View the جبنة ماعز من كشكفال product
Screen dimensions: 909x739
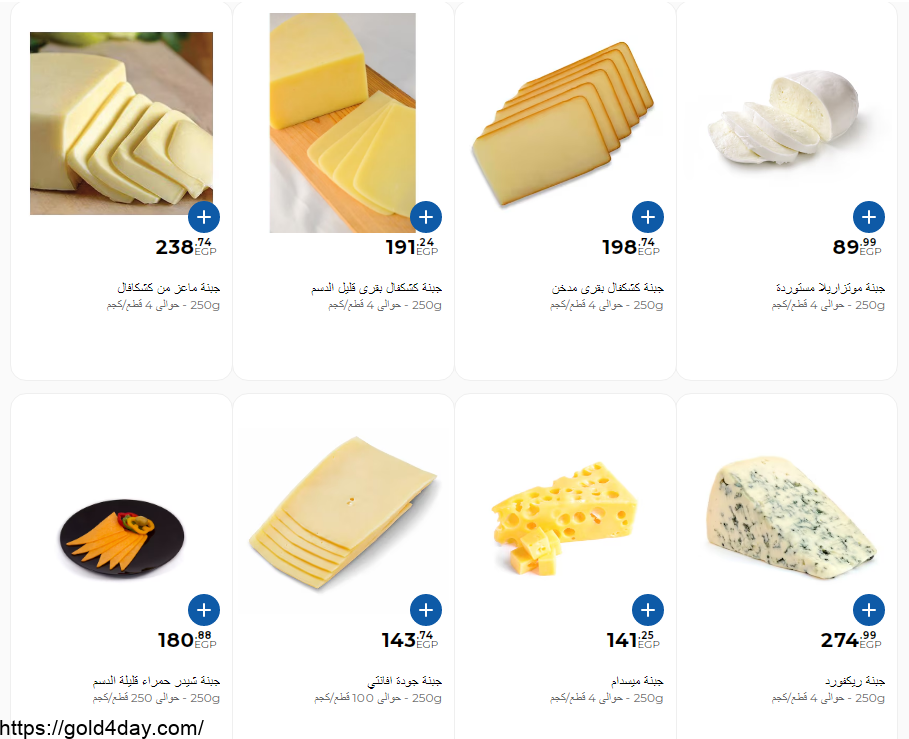coord(168,288)
